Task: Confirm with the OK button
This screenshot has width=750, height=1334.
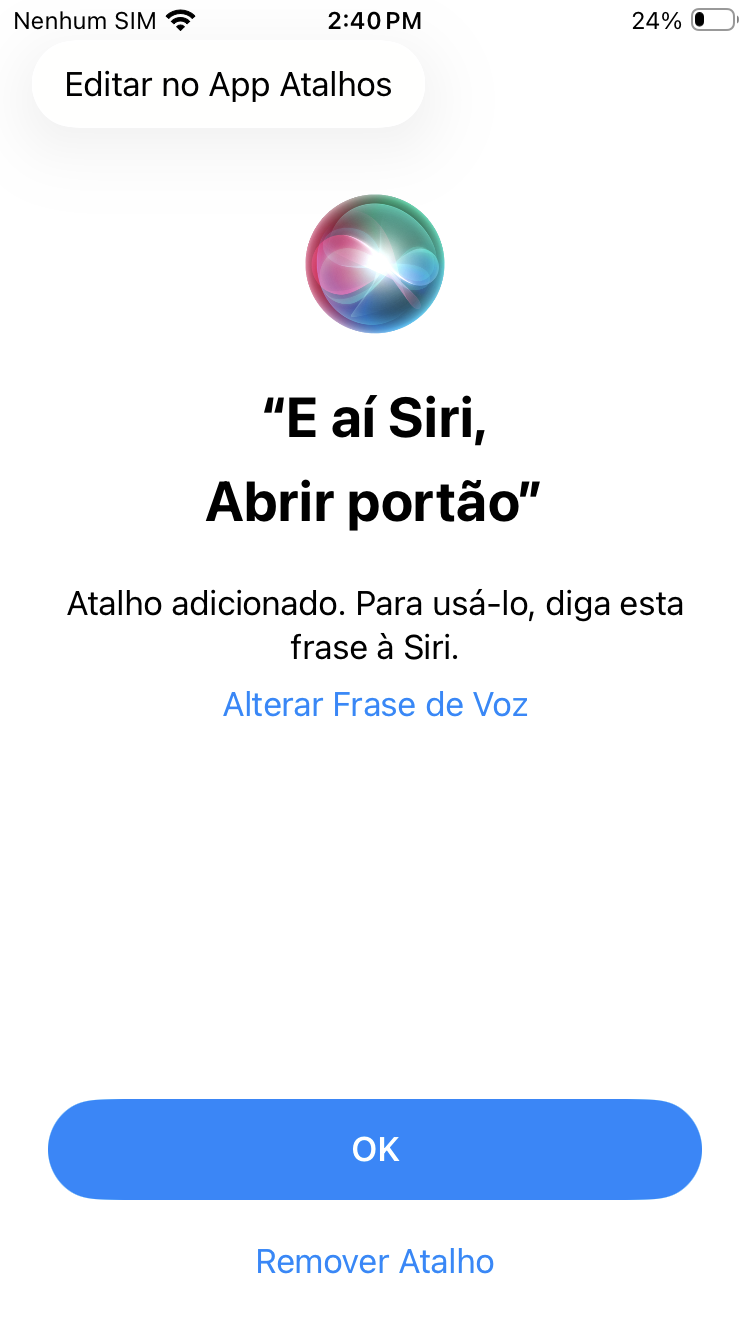Action: (x=375, y=1149)
